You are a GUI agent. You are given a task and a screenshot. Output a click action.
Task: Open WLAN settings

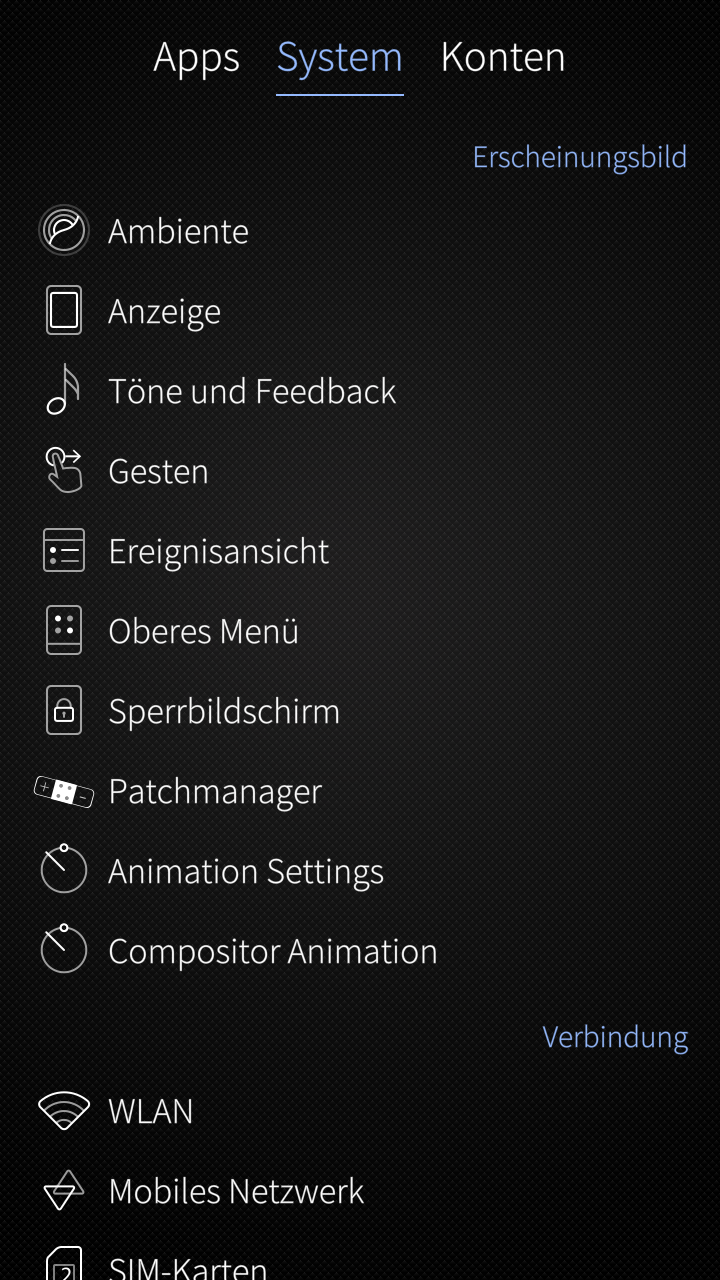tap(150, 1111)
